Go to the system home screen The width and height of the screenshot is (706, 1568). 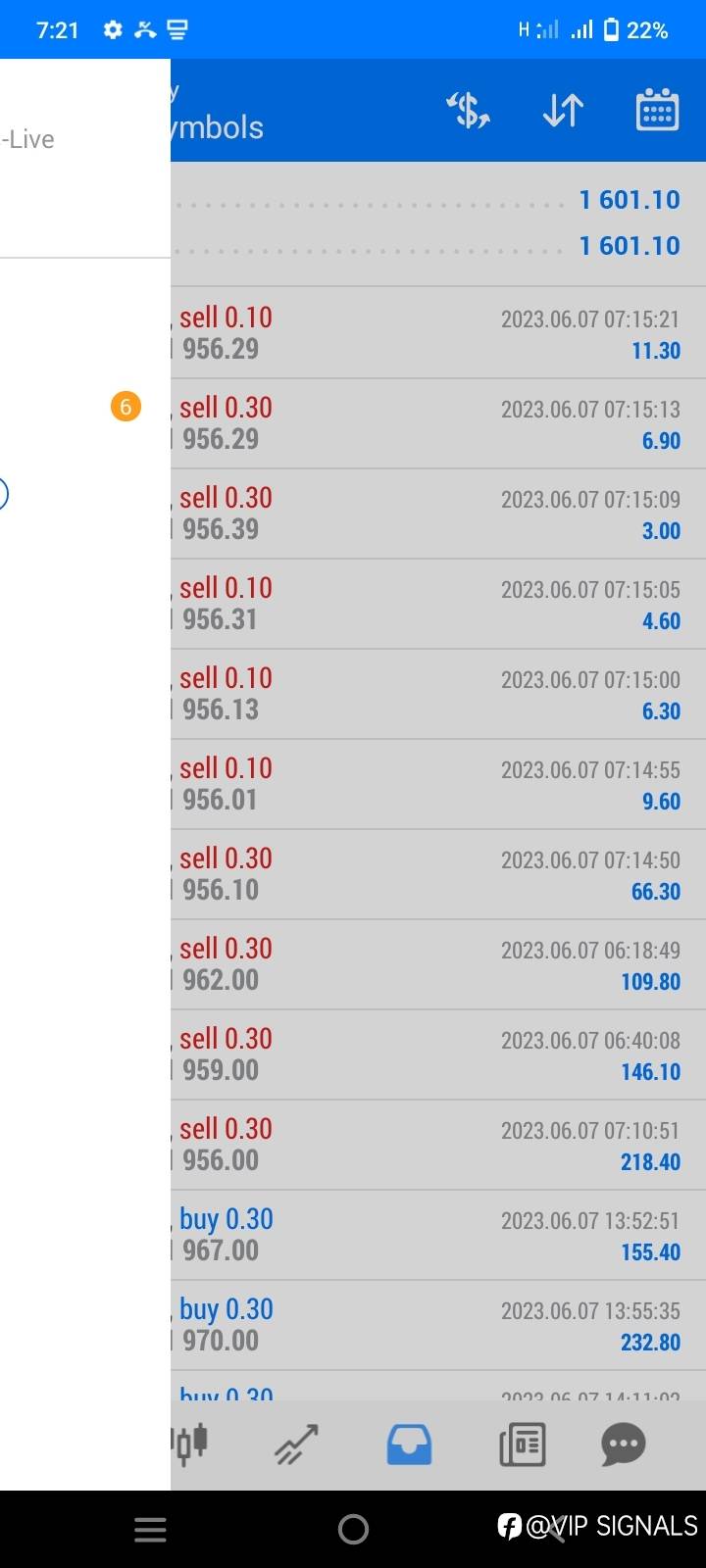[353, 1529]
